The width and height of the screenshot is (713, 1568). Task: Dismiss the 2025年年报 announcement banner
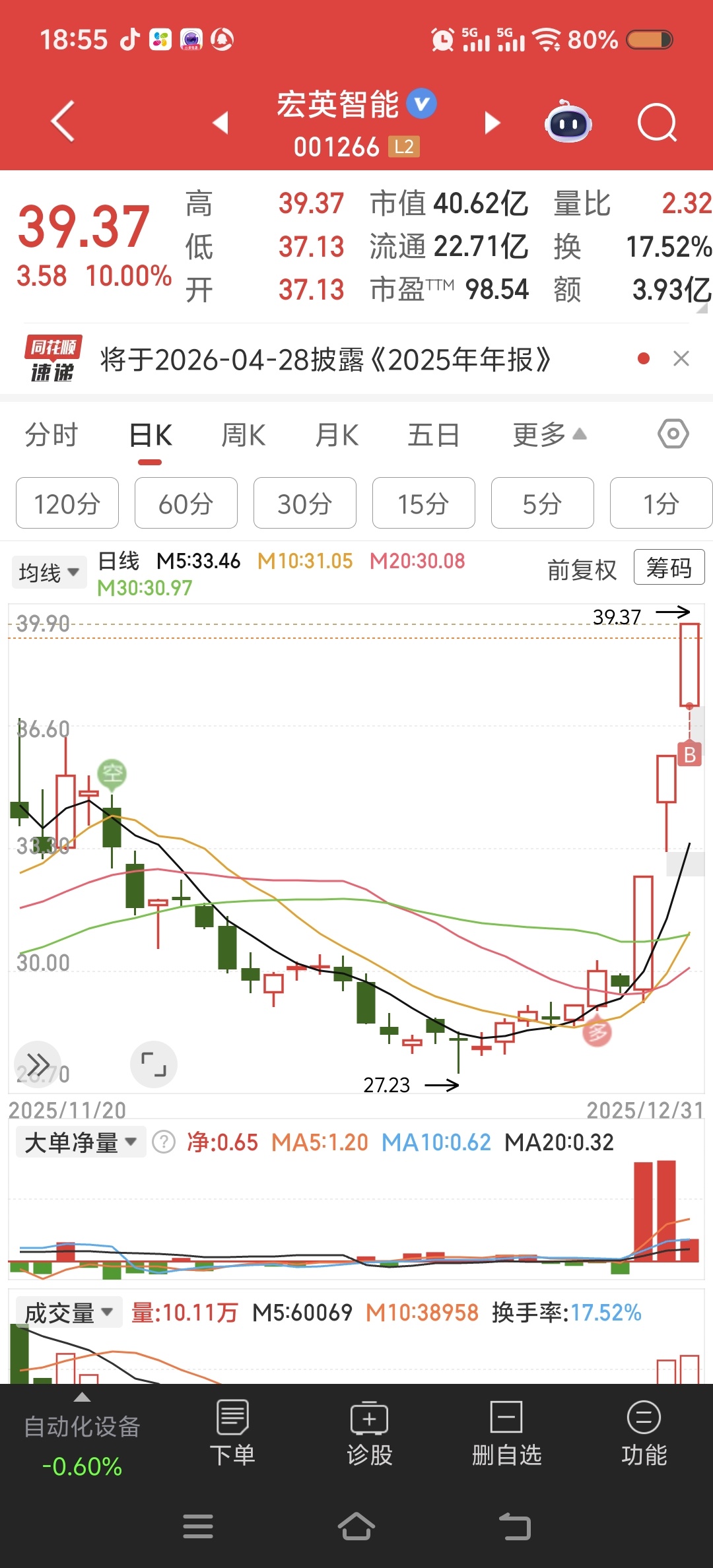(x=681, y=359)
